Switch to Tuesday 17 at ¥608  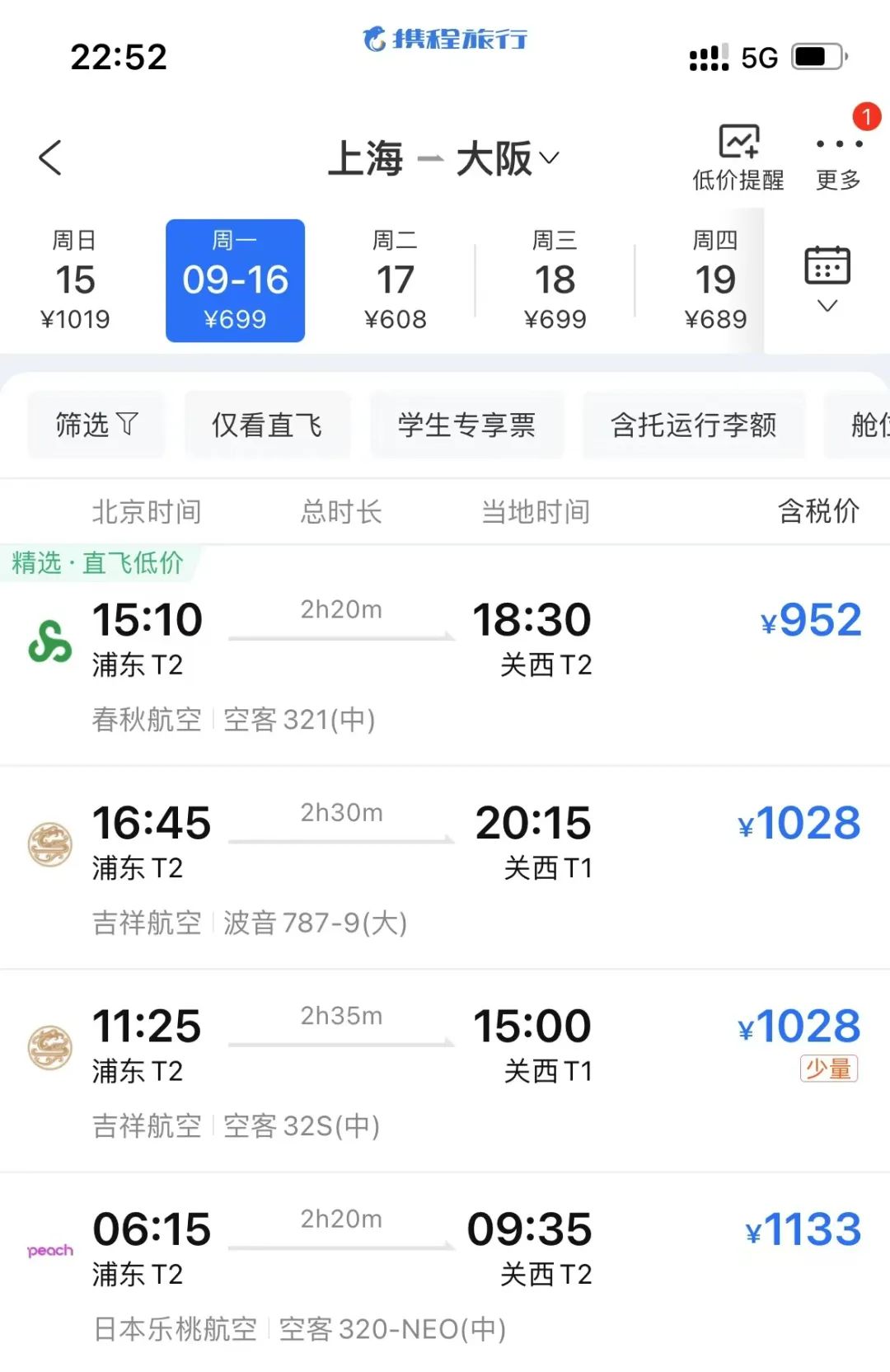(x=396, y=280)
